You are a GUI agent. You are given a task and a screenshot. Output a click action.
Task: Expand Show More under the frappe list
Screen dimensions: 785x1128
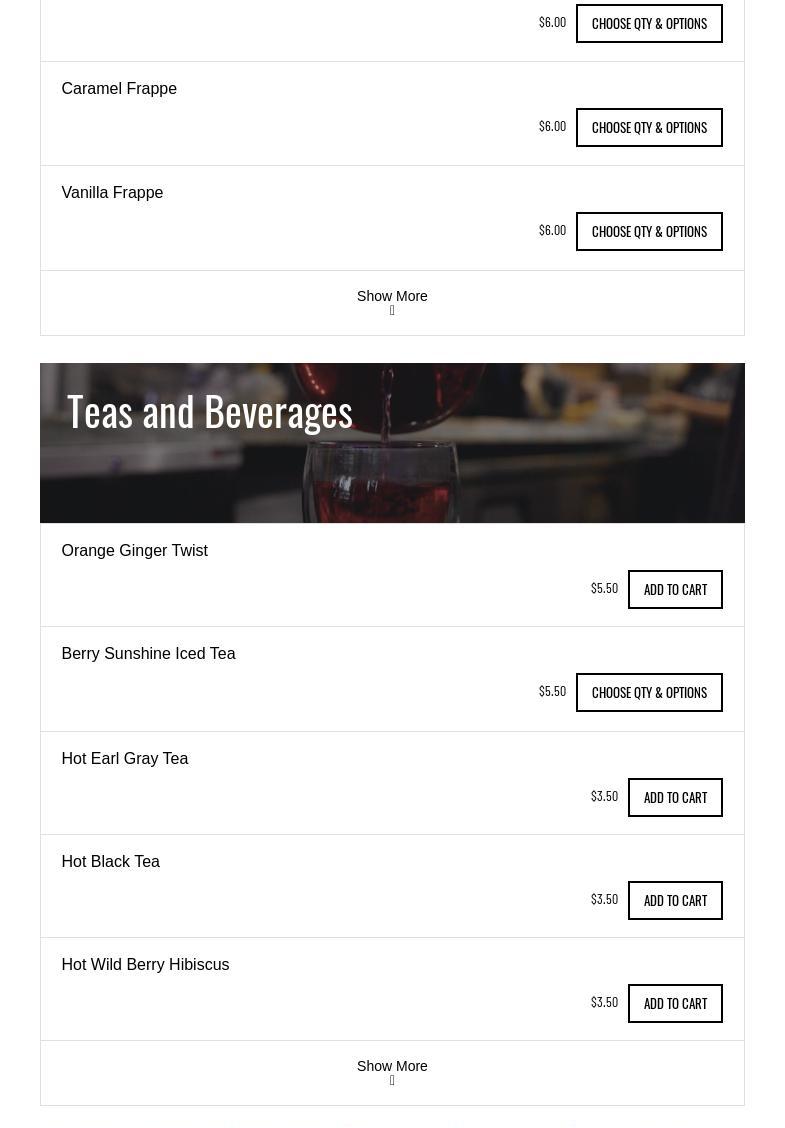(392, 302)
